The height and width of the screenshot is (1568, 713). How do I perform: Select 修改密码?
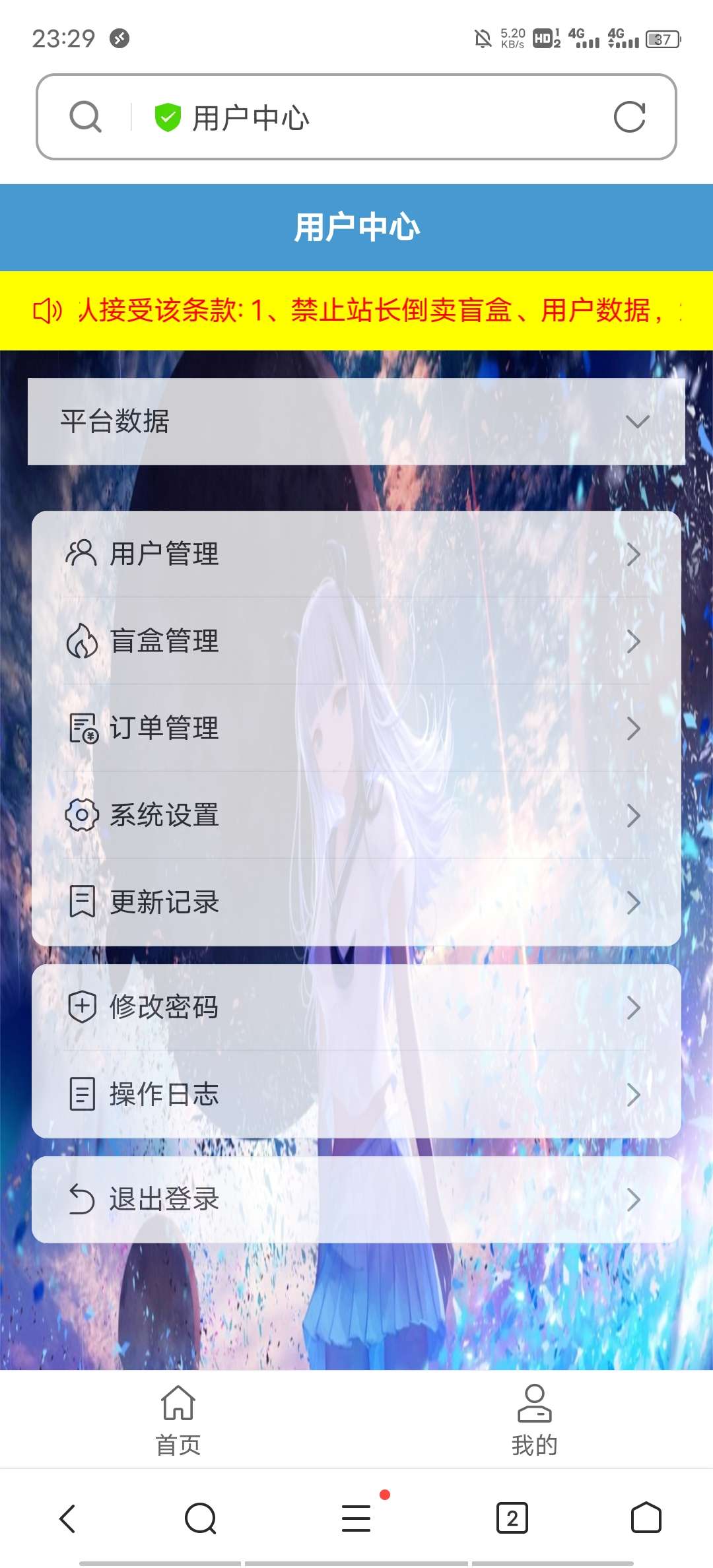click(x=356, y=1007)
